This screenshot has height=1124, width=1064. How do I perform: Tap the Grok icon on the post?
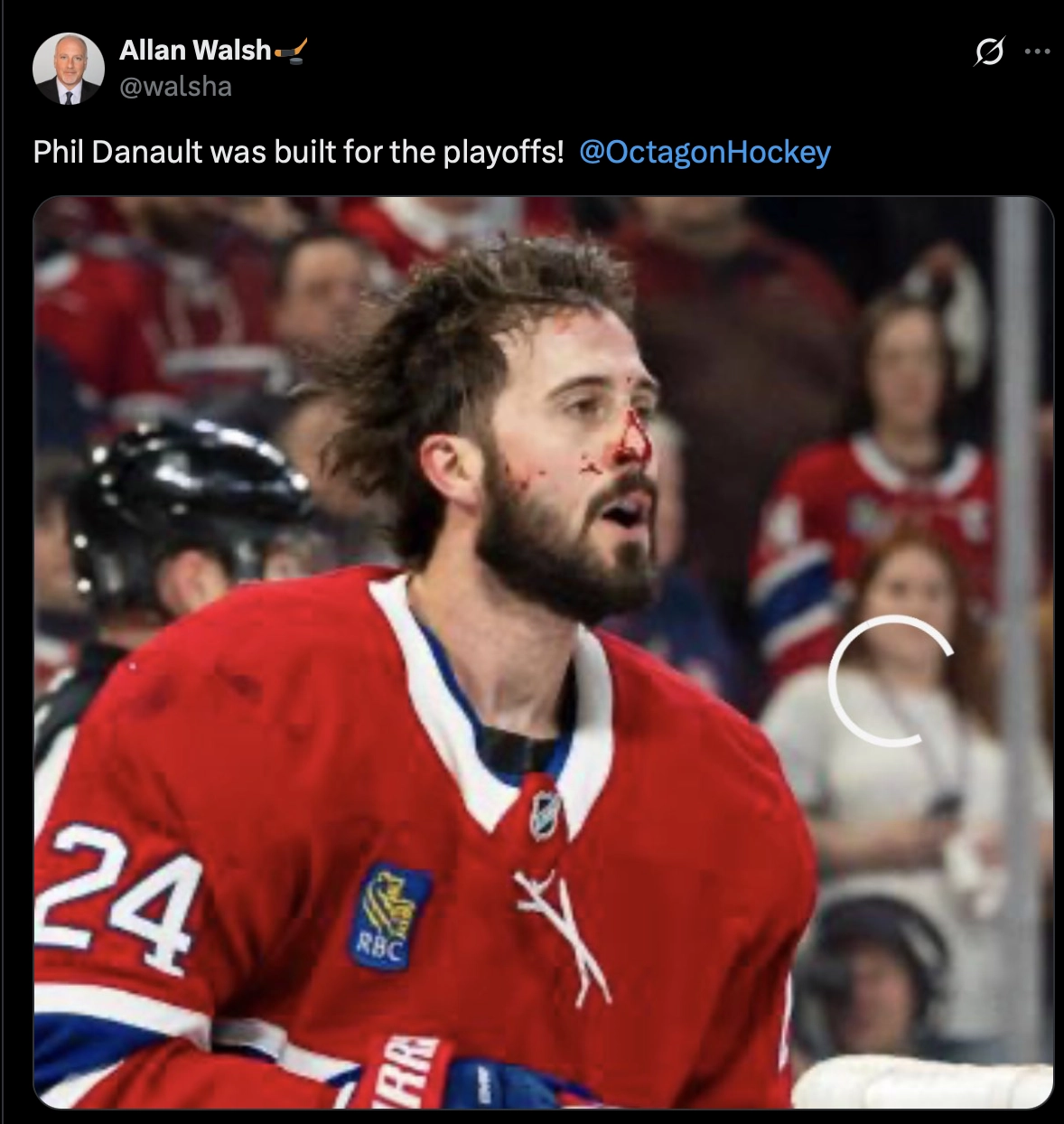point(988,52)
